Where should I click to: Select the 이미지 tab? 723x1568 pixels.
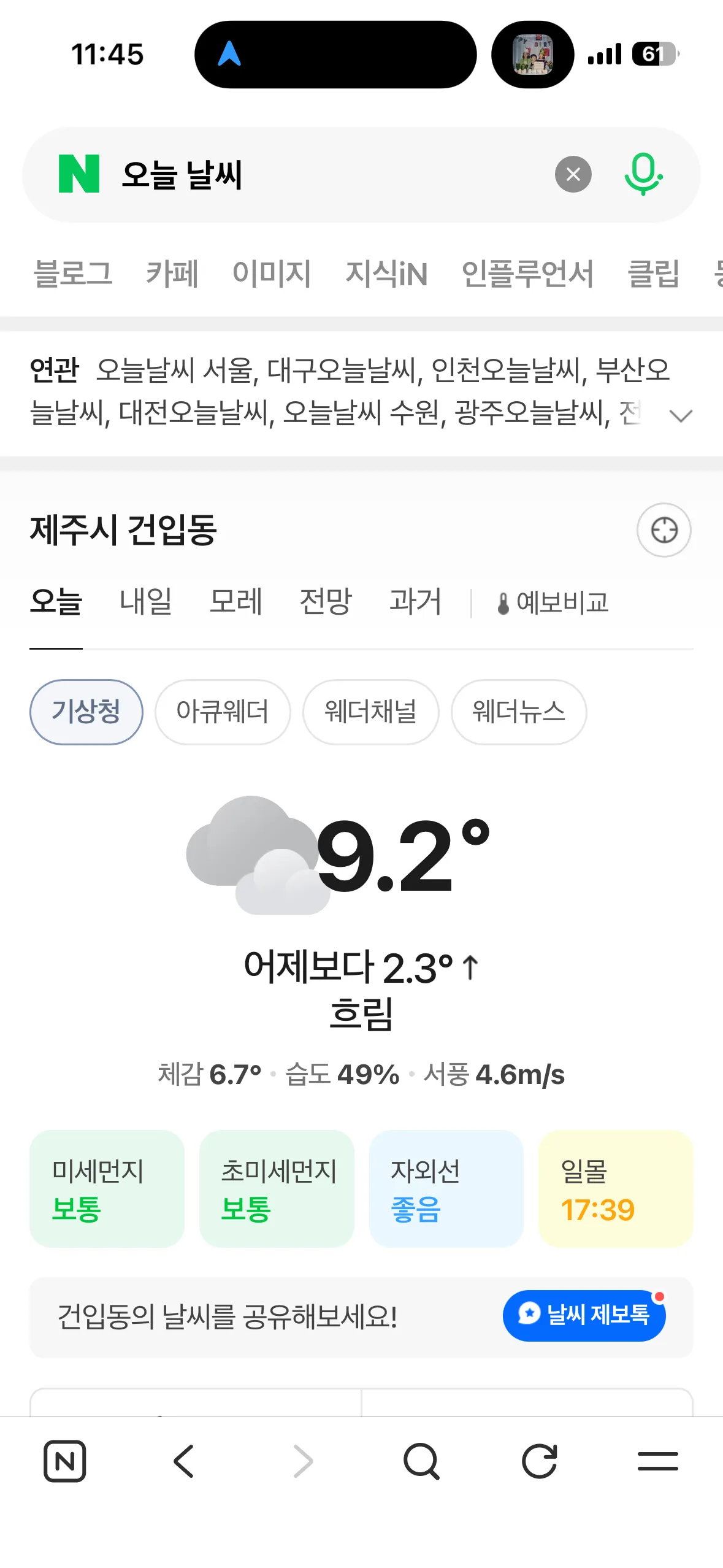tap(272, 274)
